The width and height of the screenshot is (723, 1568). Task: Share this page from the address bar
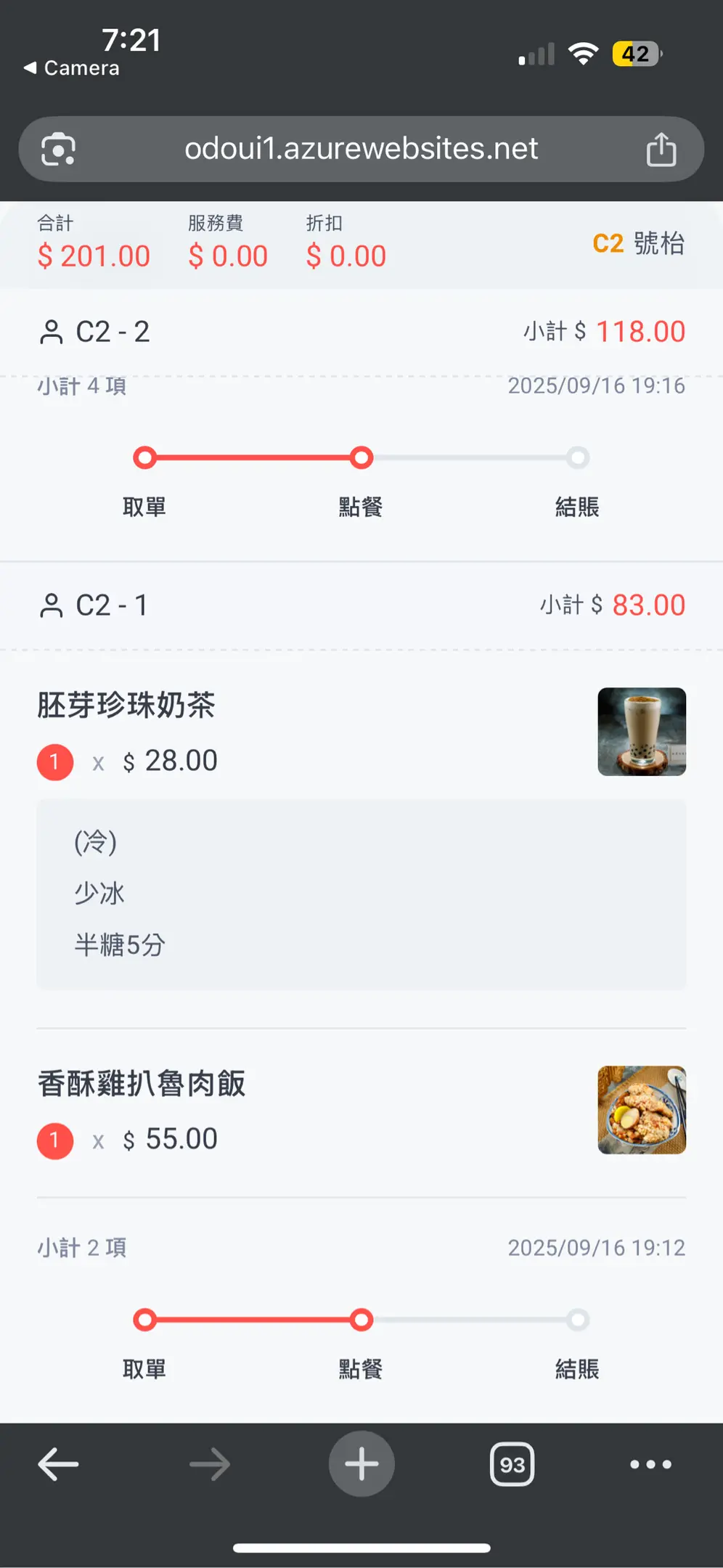coord(661,150)
